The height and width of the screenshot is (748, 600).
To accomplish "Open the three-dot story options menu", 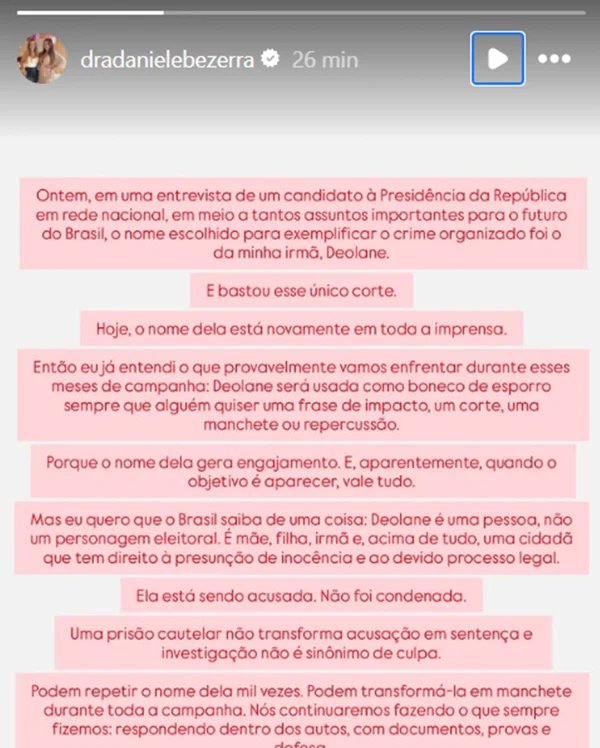I will point(554,59).
